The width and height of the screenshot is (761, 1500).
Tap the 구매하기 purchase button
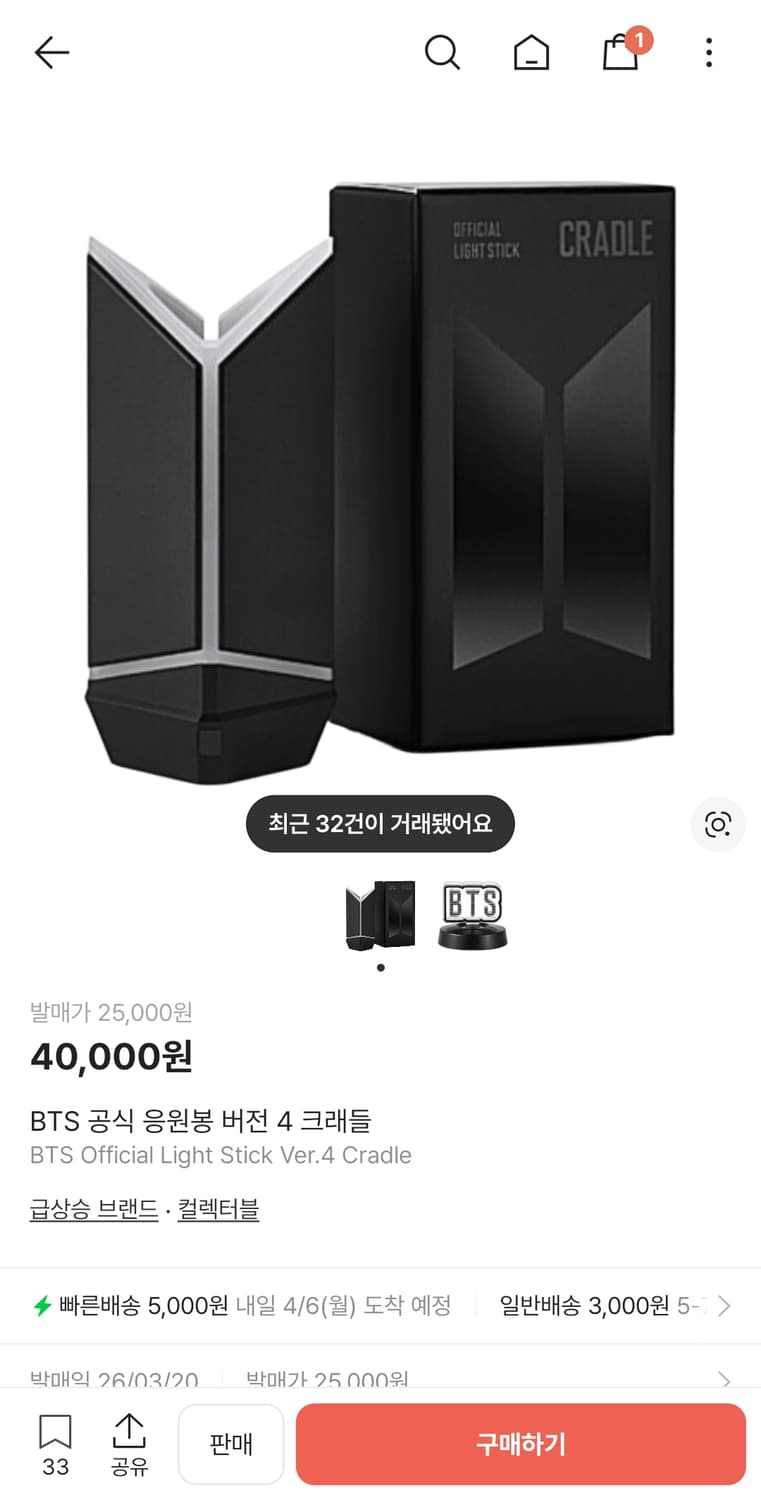click(521, 1444)
